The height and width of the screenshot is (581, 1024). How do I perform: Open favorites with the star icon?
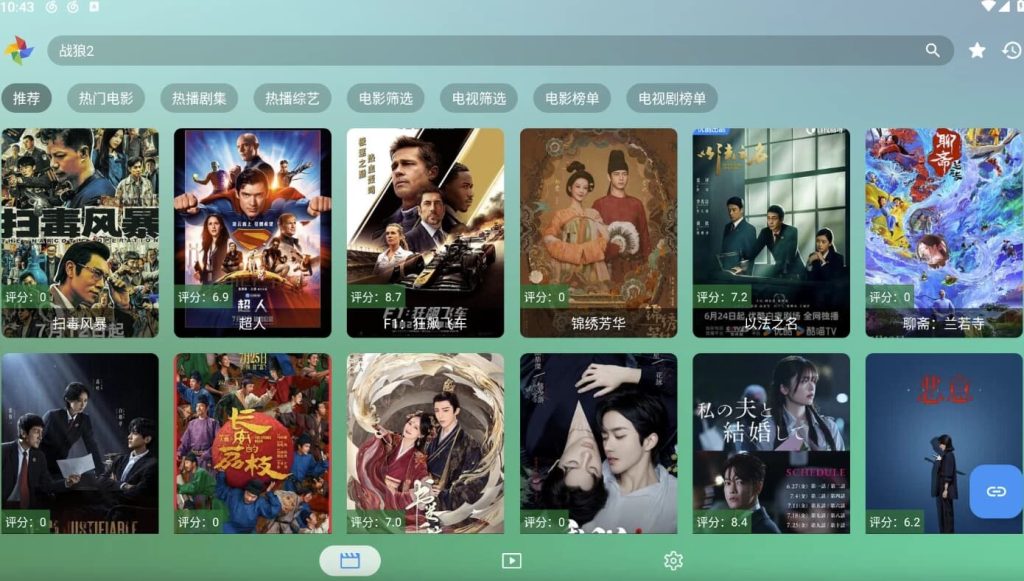coord(977,50)
